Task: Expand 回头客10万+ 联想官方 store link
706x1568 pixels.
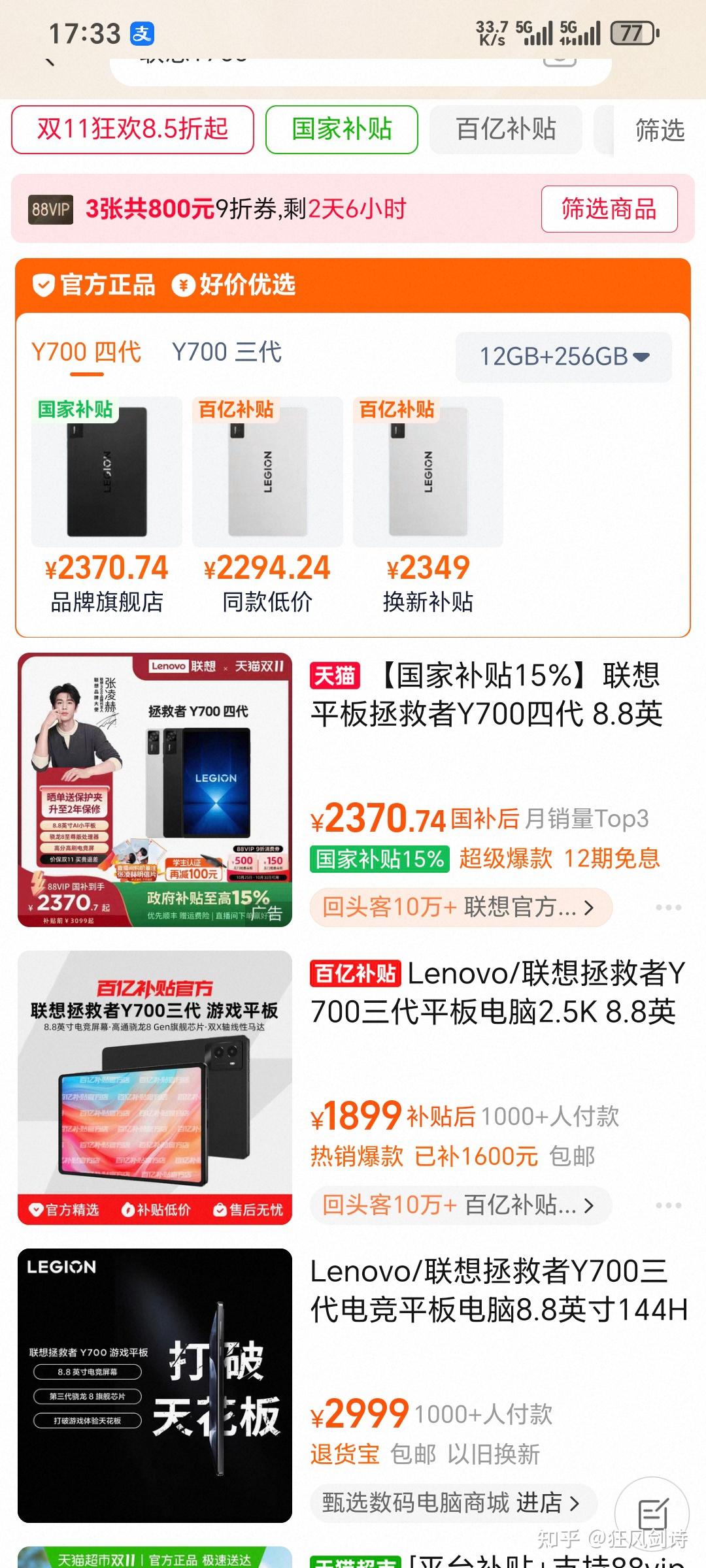Action: click(x=458, y=906)
